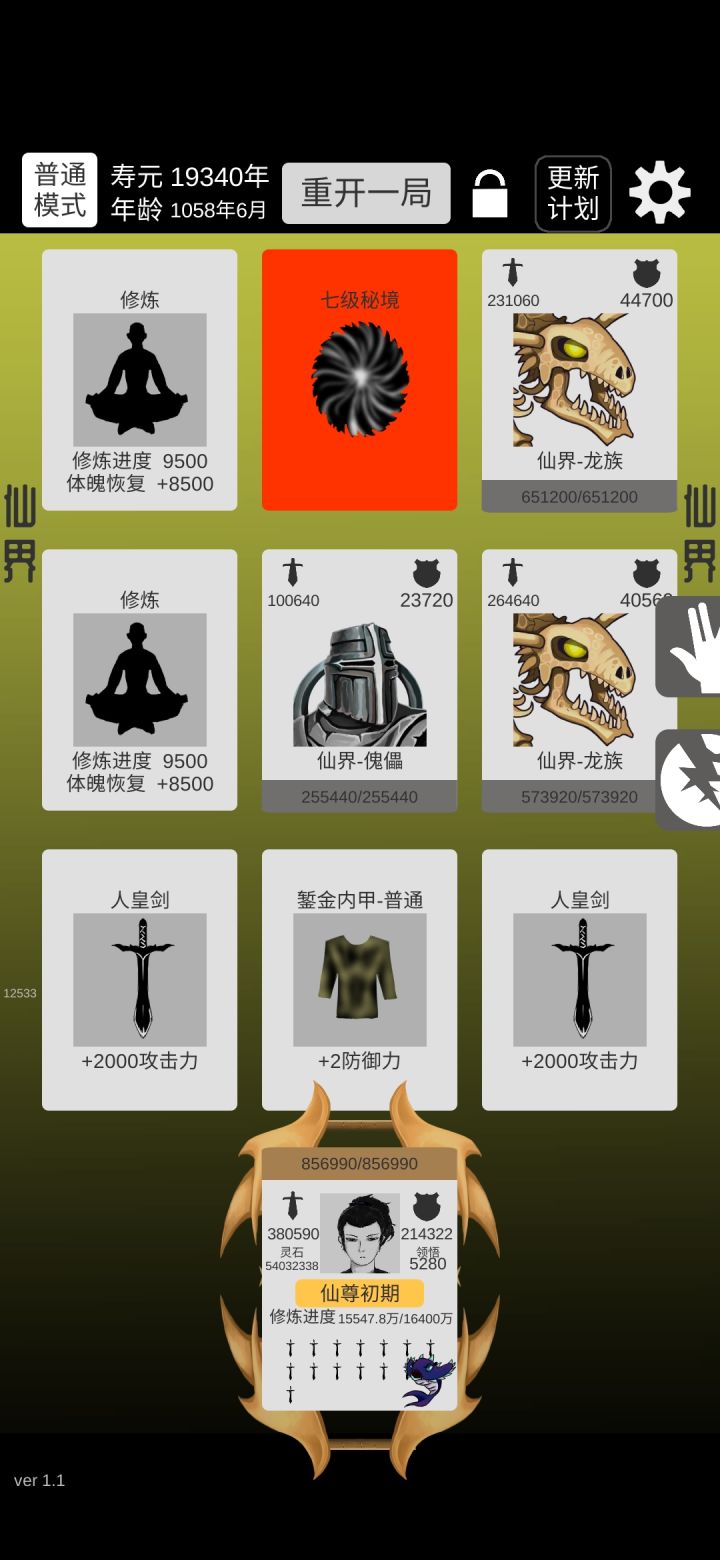Toggle the lock icon in the top bar
Screen dimensions: 720x1560
[489, 191]
